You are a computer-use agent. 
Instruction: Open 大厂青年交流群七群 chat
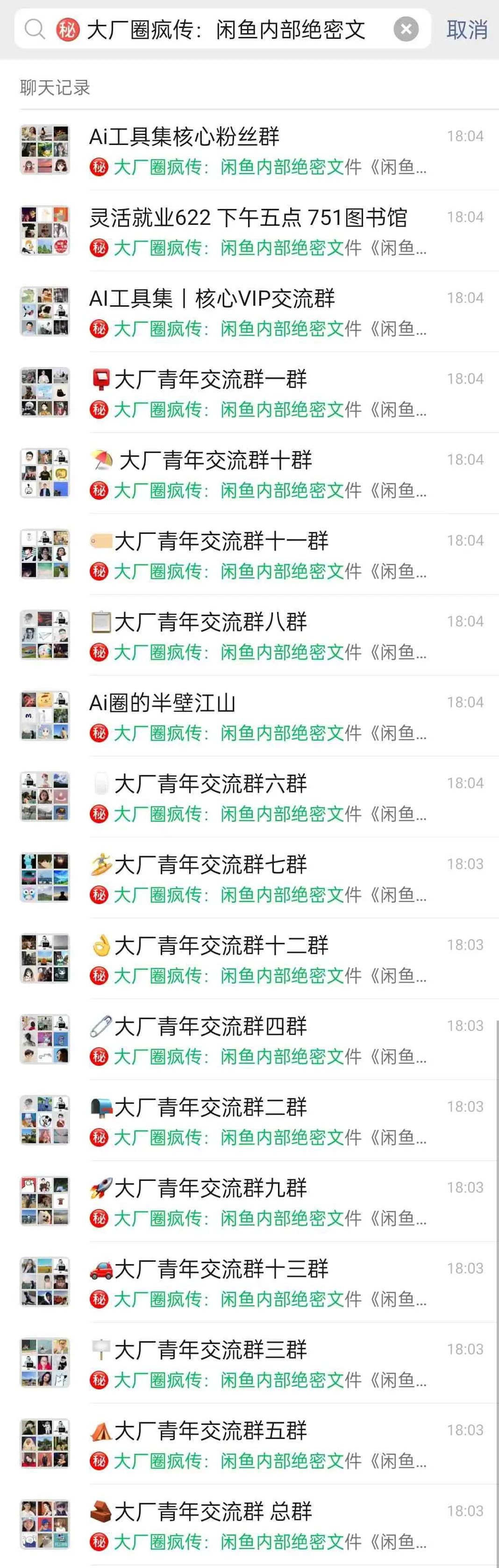256,879
